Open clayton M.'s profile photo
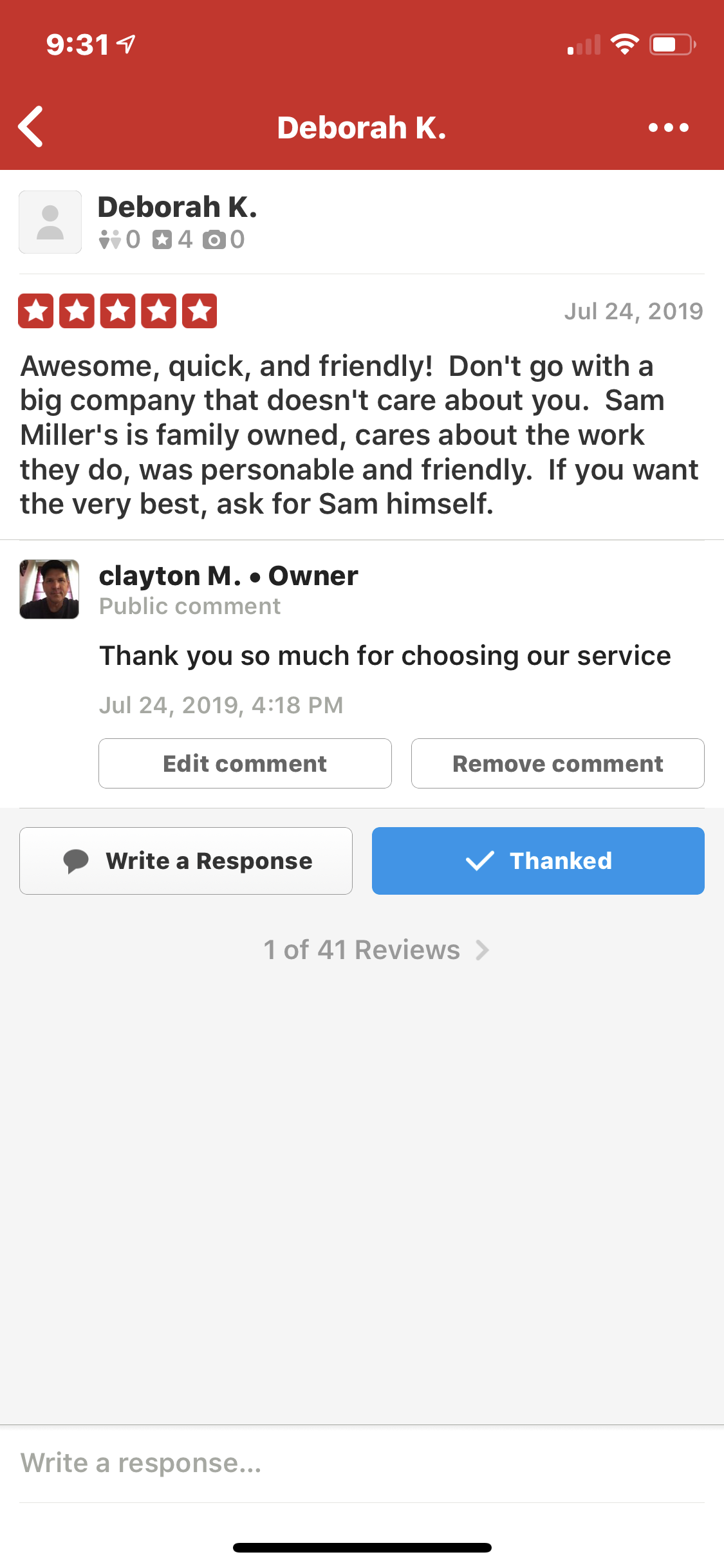The image size is (724, 1568). click(50, 589)
